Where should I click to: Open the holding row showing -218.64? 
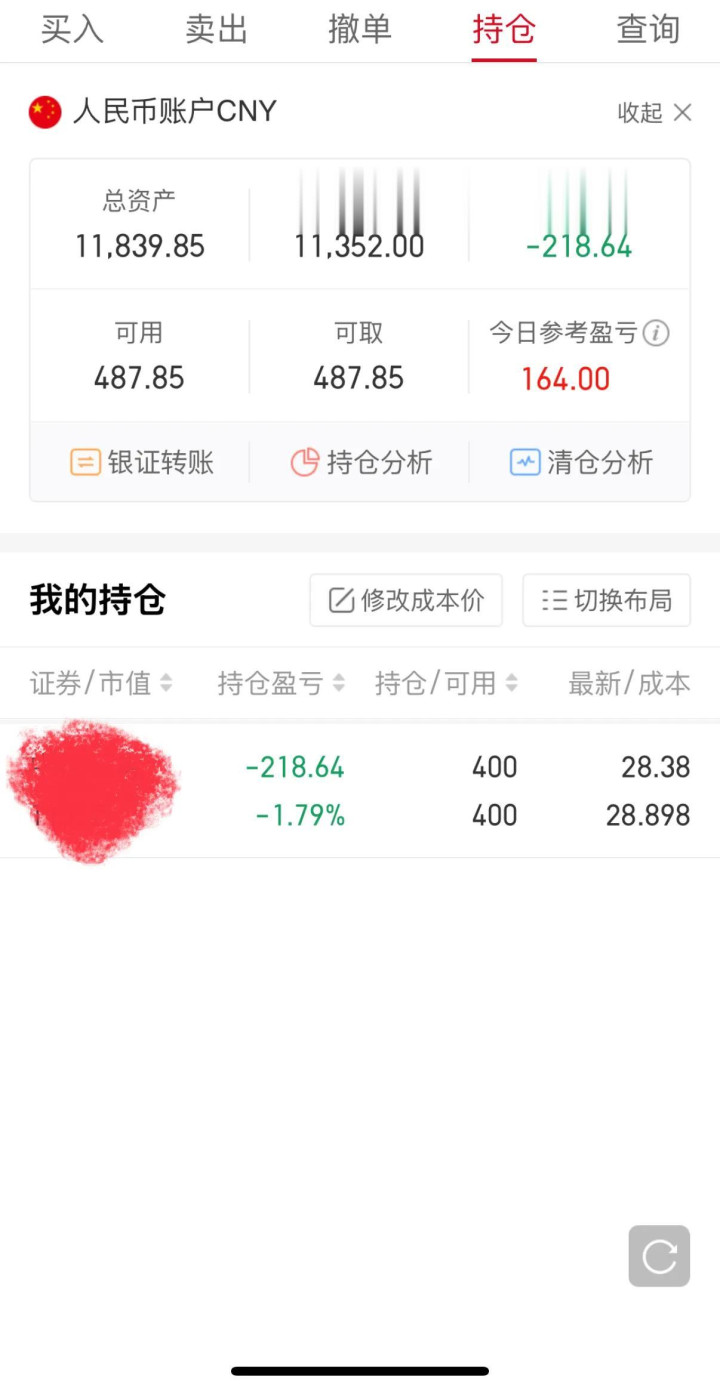point(360,791)
